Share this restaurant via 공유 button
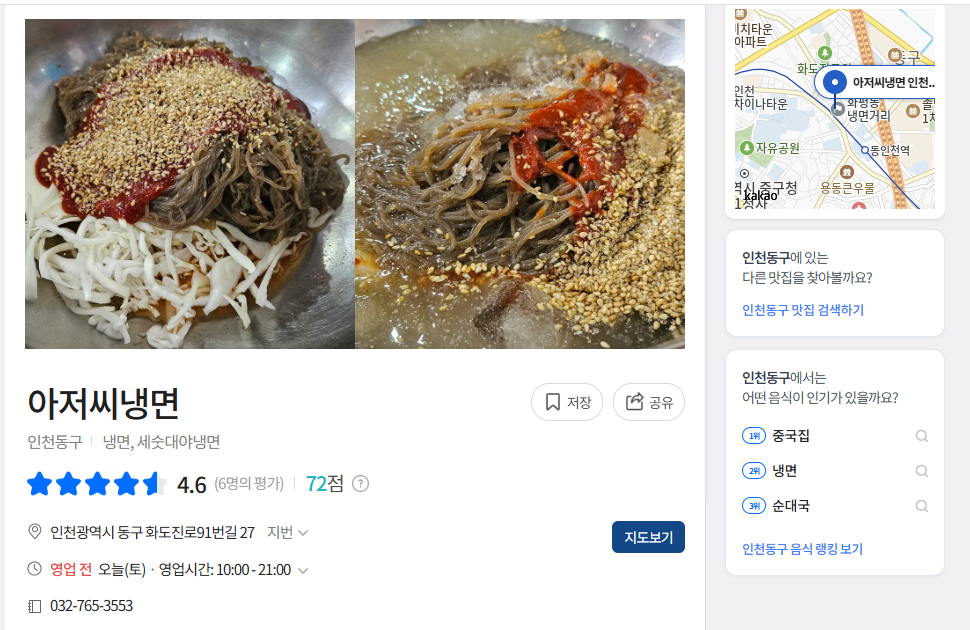Viewport: 970px width, 630px height. [649, 402]
